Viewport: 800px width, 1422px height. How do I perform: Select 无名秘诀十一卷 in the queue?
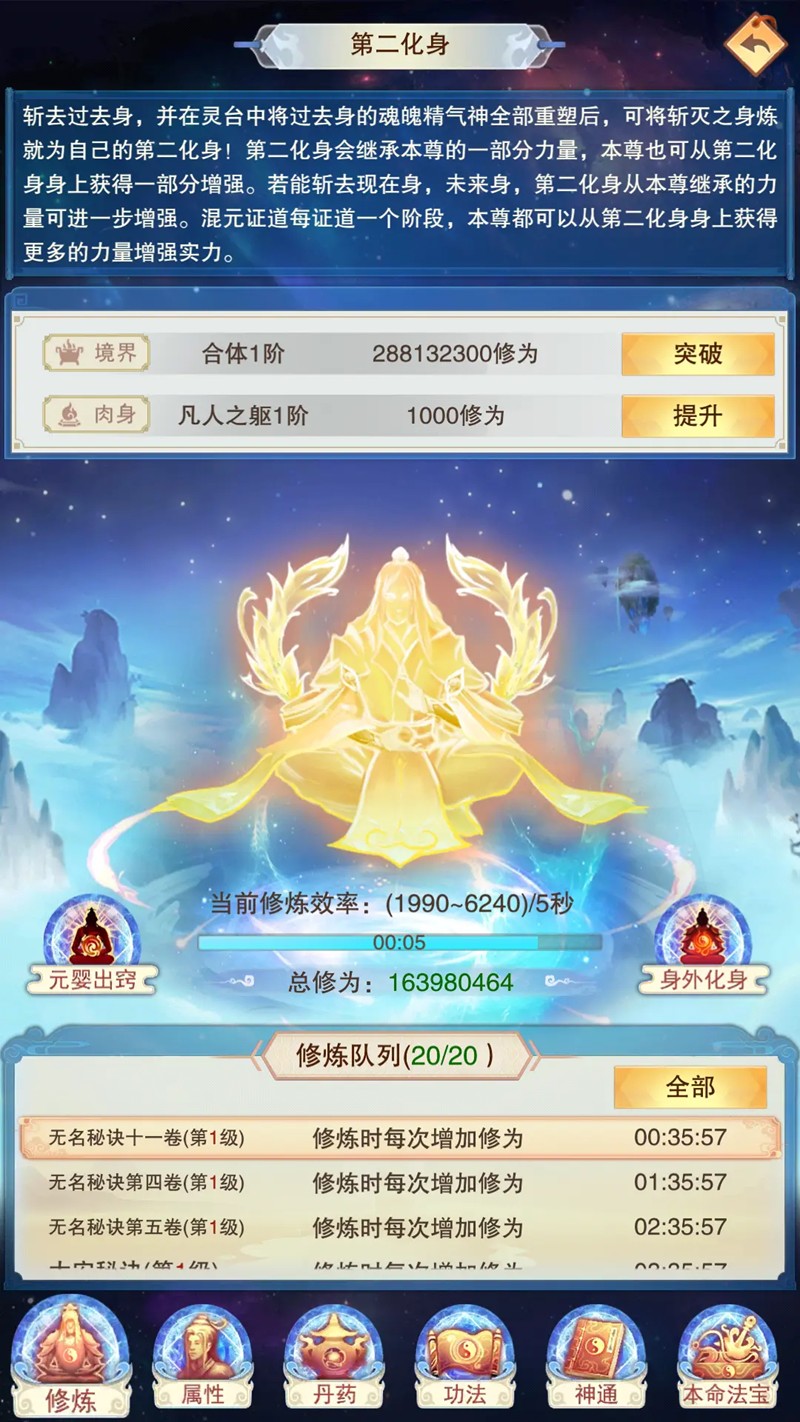pyautogui.click(x=400, y=1138)
